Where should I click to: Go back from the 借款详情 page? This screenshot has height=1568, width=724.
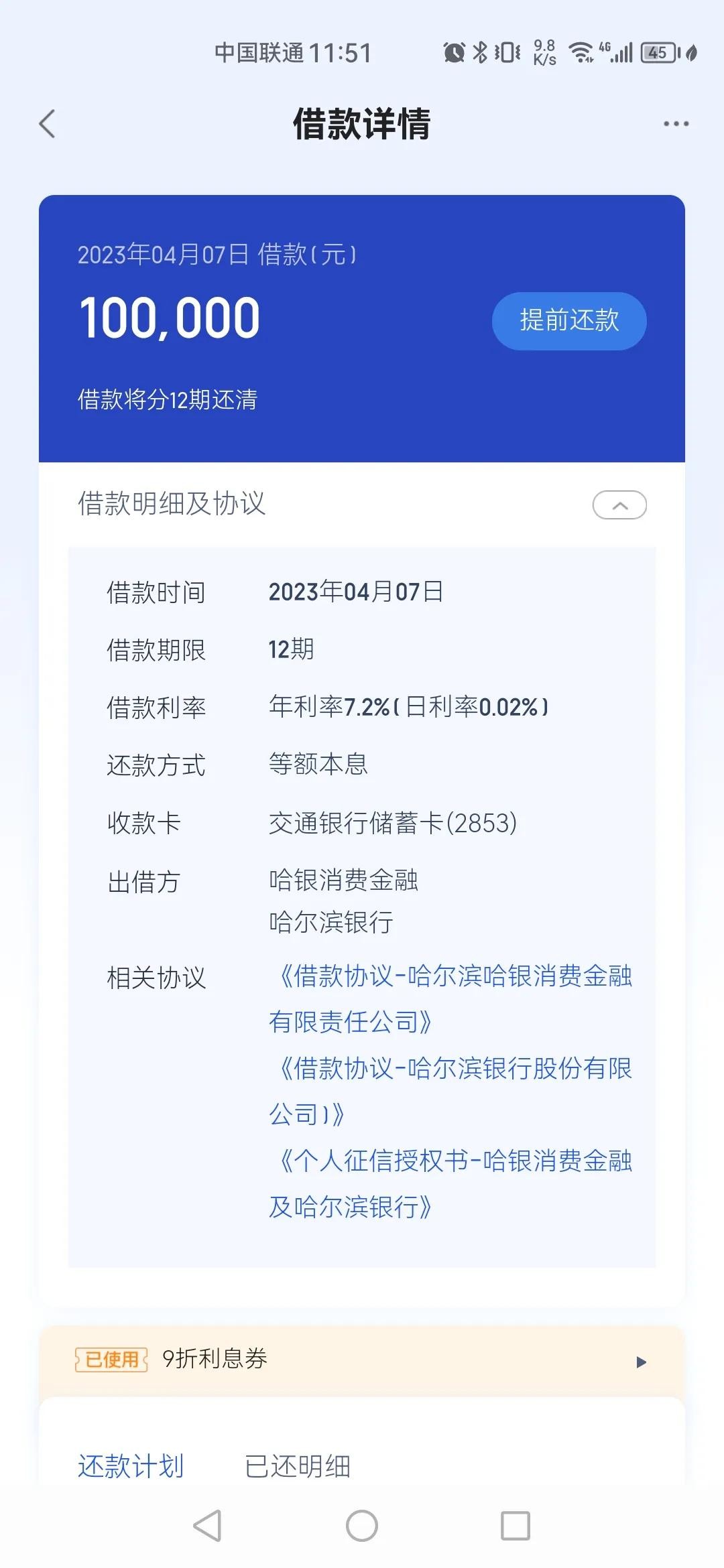[47, 124]
